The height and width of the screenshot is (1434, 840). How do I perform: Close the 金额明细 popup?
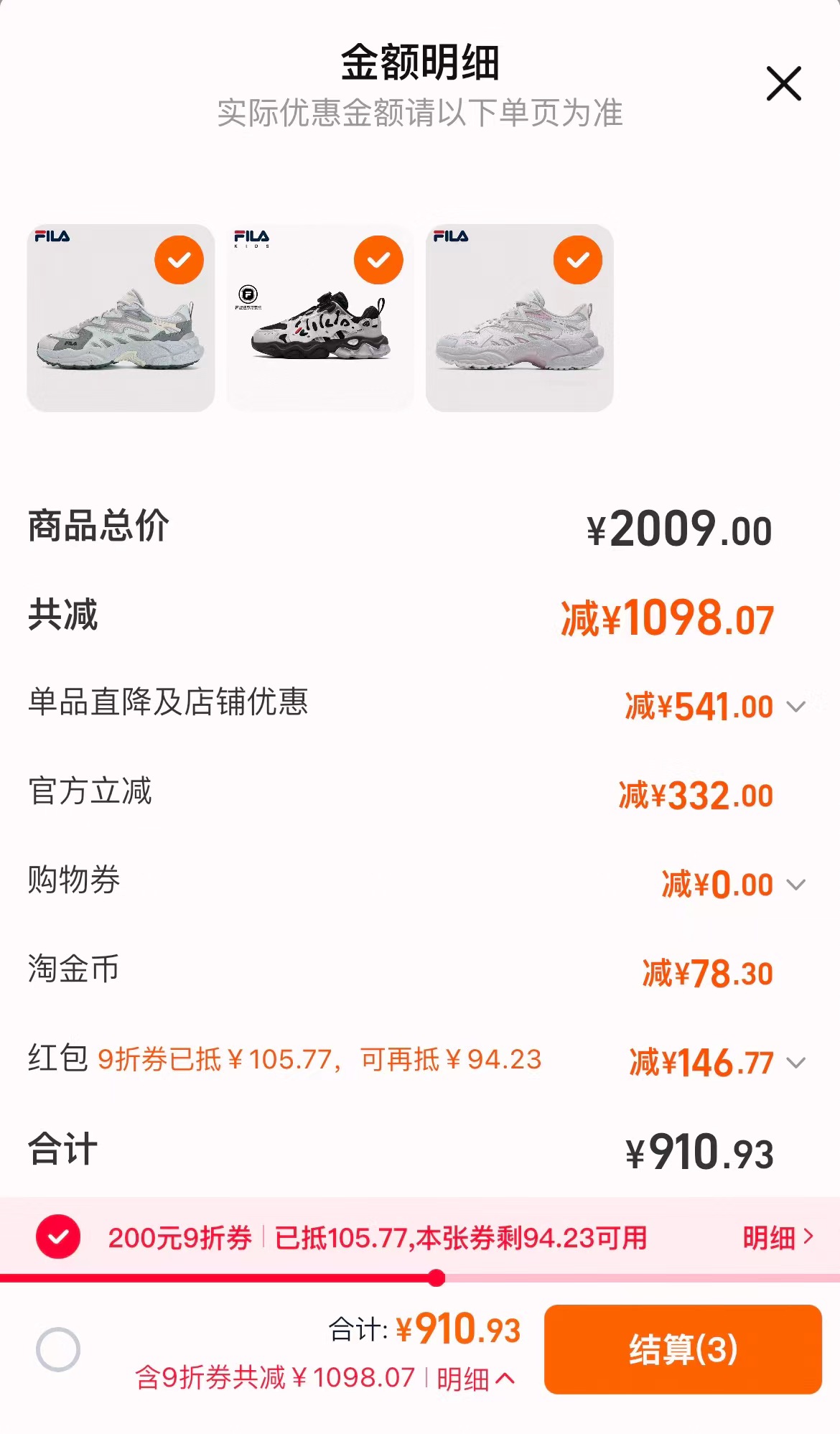pos(785,83)
